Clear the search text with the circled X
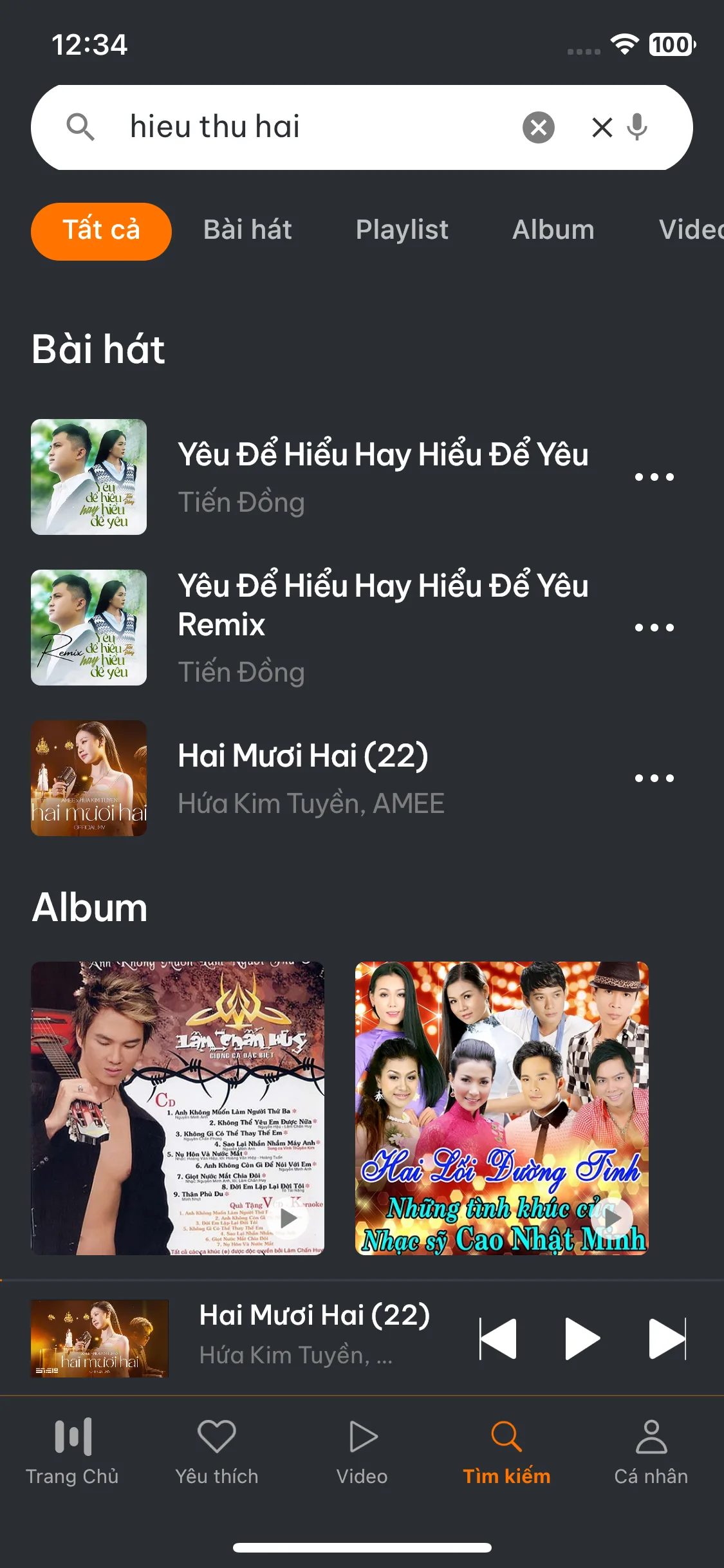Screen dimensions: 724x1568 point(539,127)
